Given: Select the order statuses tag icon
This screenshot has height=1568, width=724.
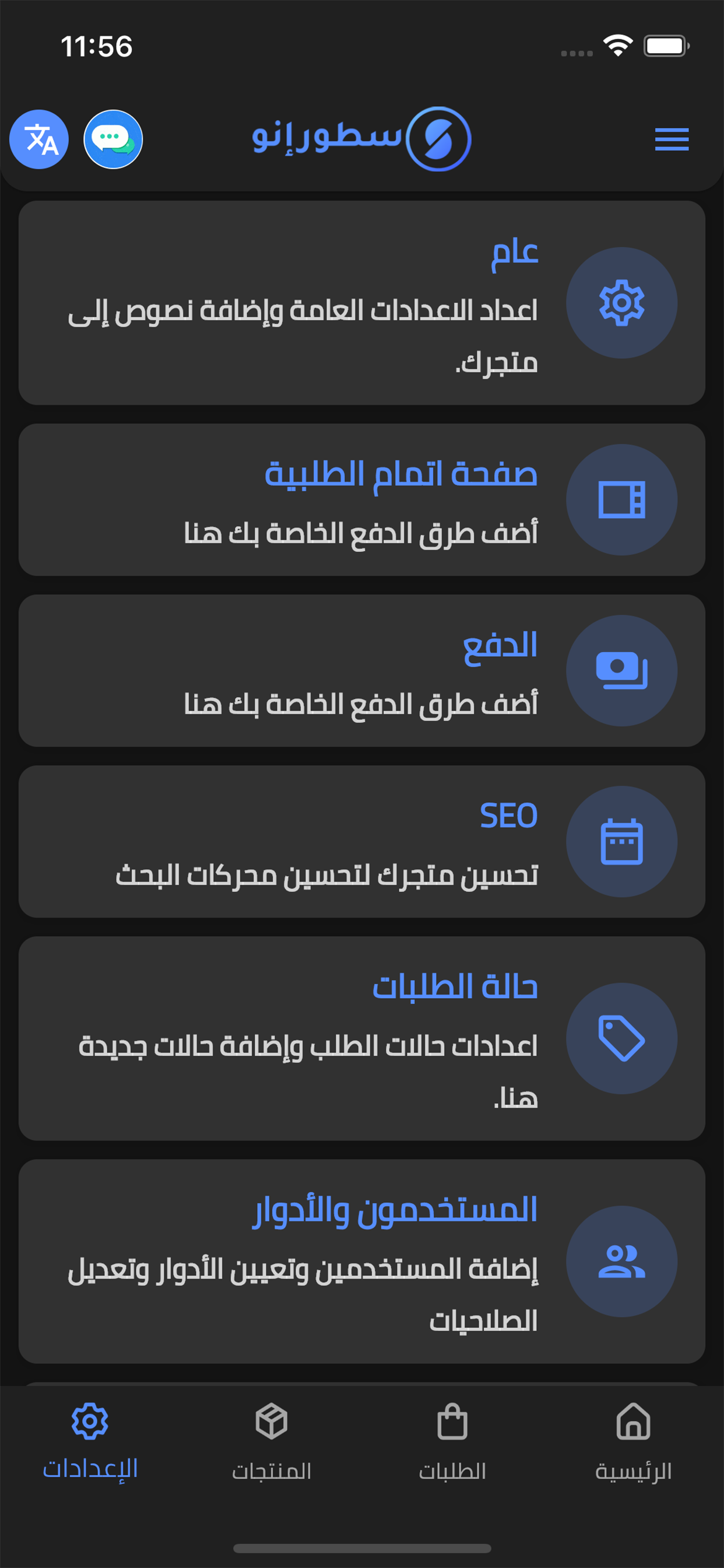Looking at the screenshot, I should (622, 1039).
